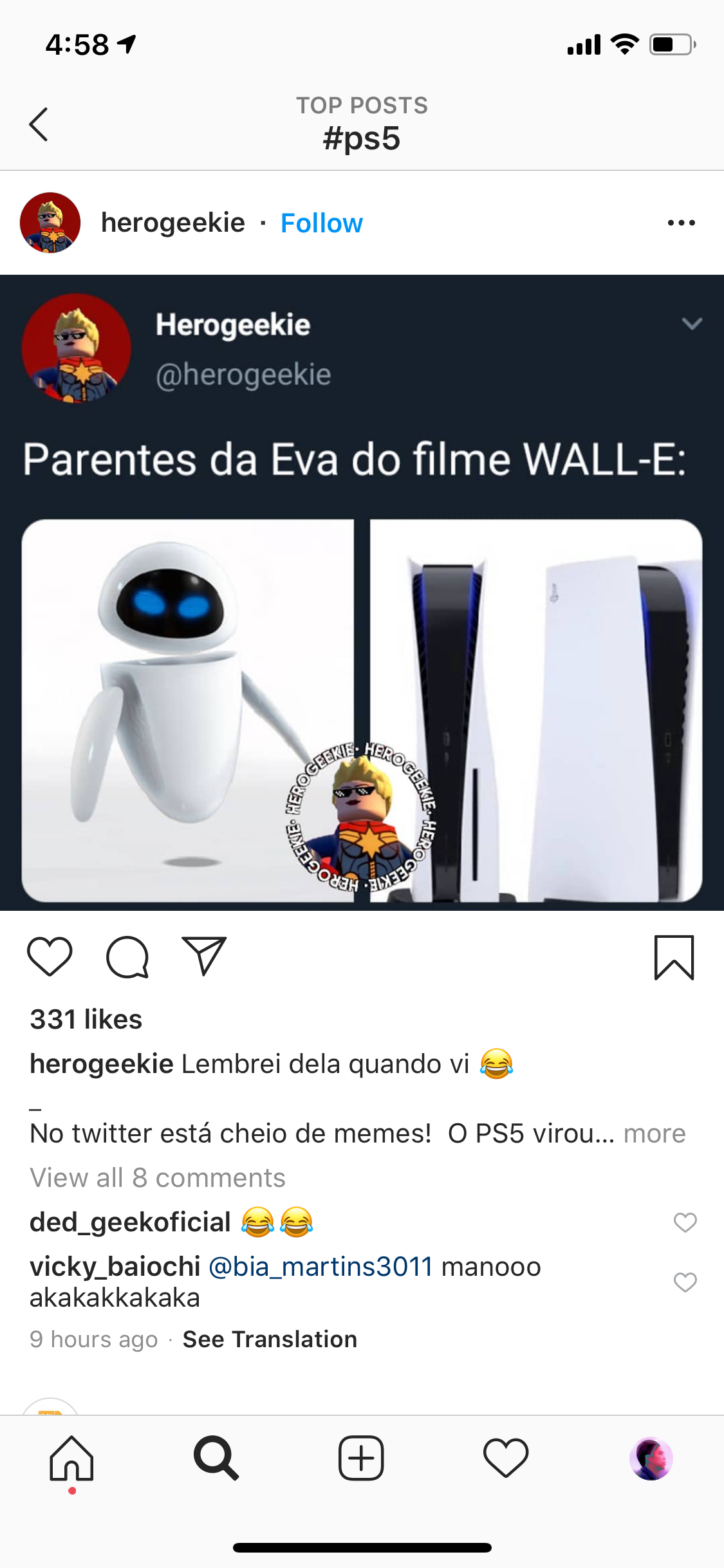Expand the caption with more
The image size is (724, 1568).
pos(654,1134)
